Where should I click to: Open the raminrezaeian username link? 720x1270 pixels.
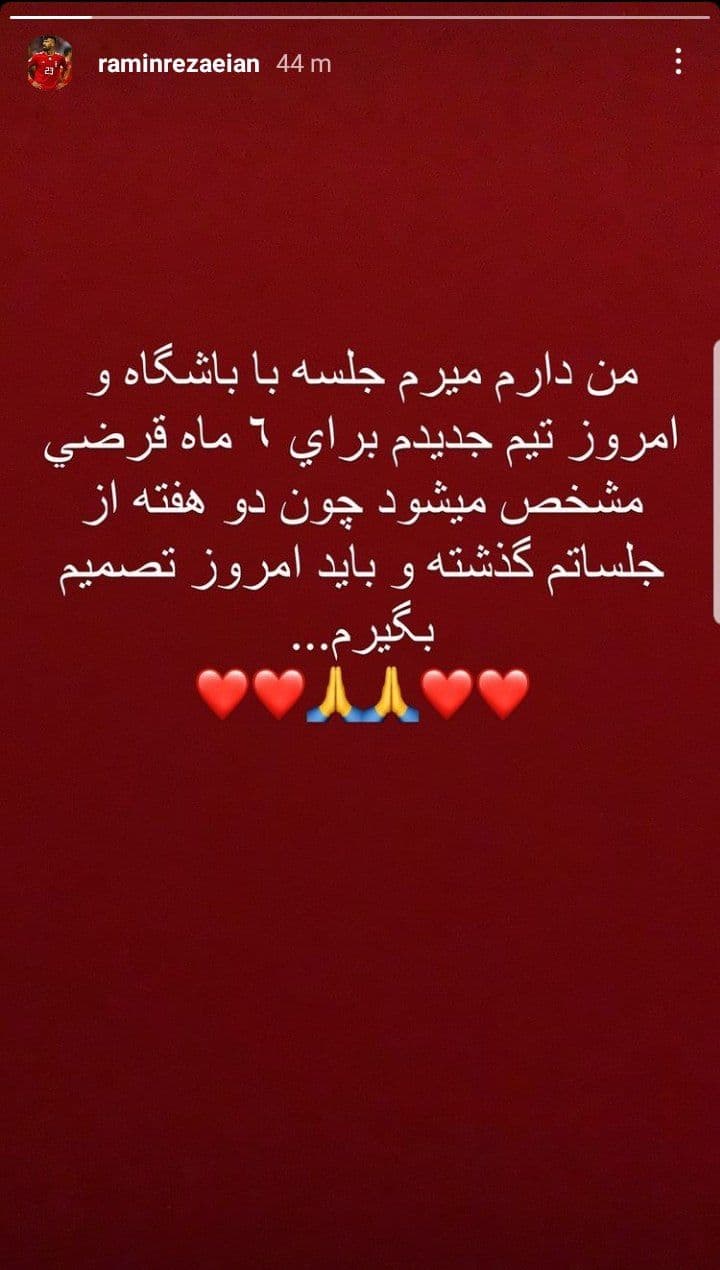pos(179,64)
